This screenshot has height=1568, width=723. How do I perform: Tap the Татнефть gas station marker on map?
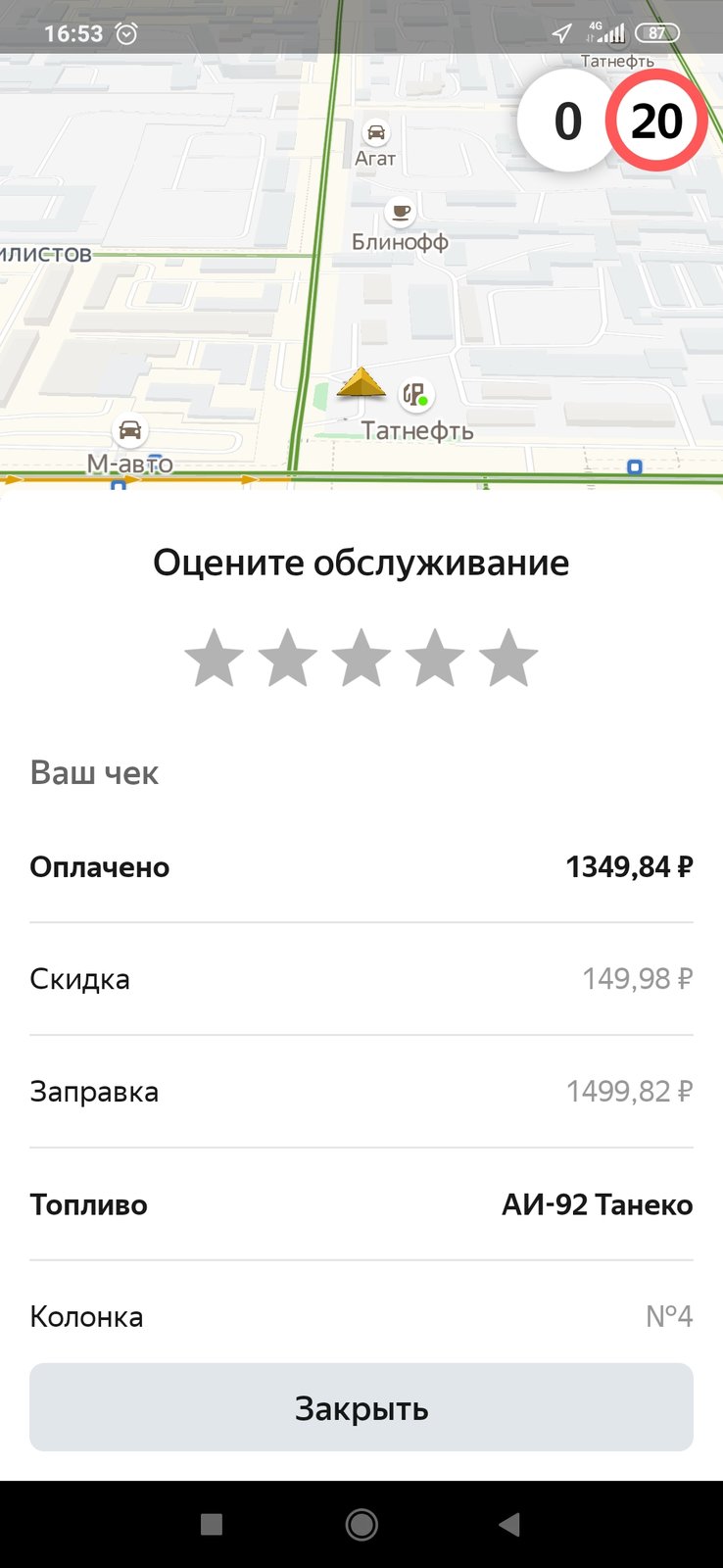coord(417,395)
